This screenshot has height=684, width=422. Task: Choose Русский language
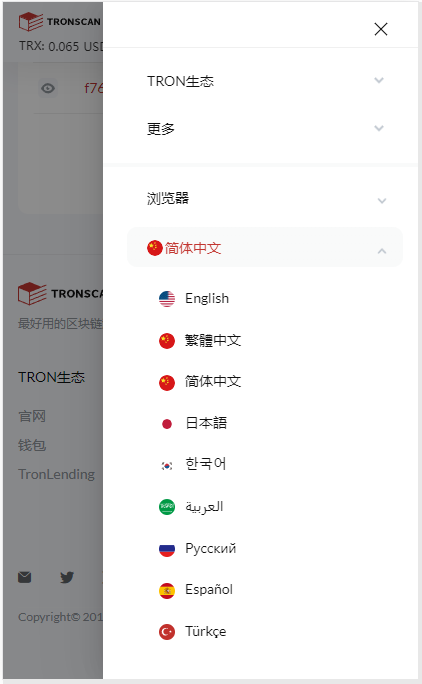coord(197,548)
